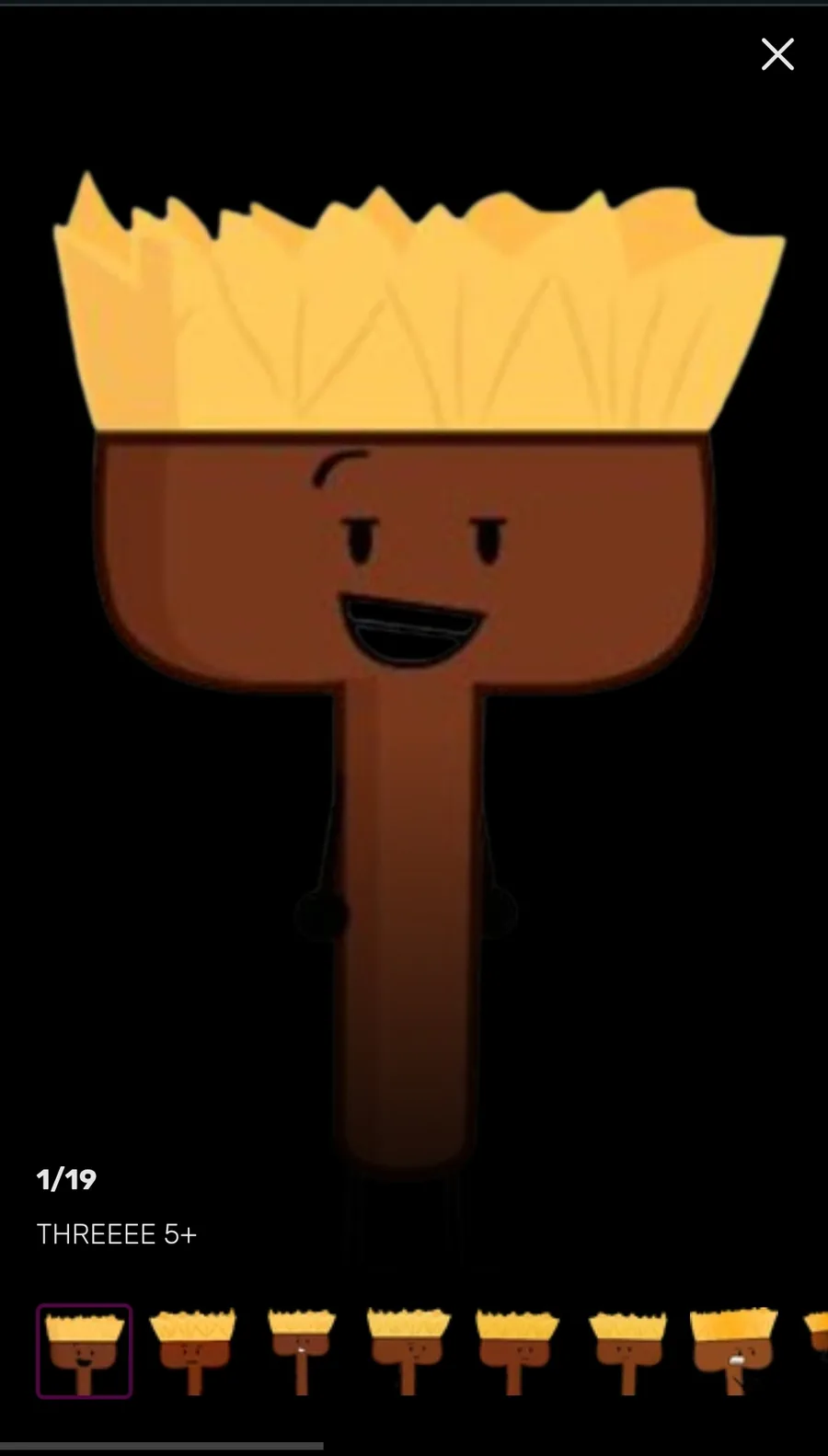
Task: Select the first brush thumbnail
Action: pos(84,1351)
